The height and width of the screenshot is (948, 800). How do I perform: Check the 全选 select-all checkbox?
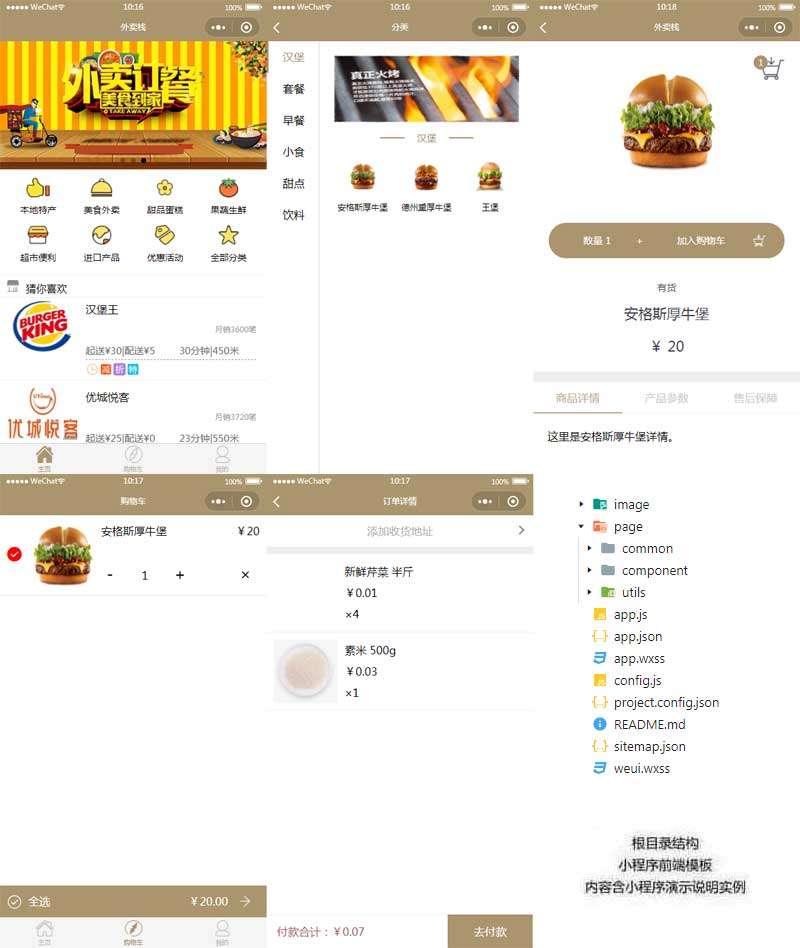pos(16,901)
